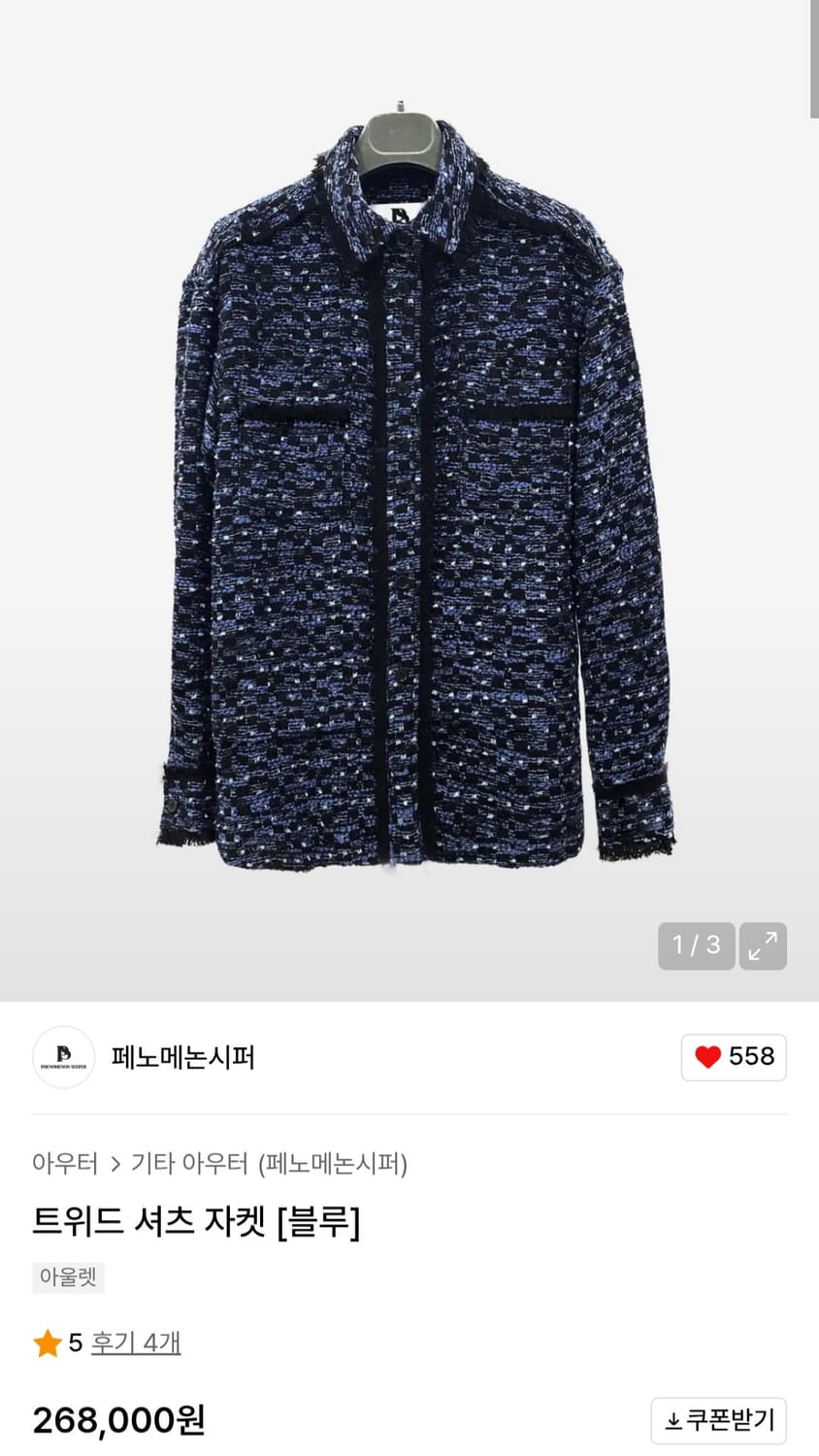The width and height of the screenshot is (819, 1456).
Task: Select the orange star rating icon
Action: coord(48,1343)
